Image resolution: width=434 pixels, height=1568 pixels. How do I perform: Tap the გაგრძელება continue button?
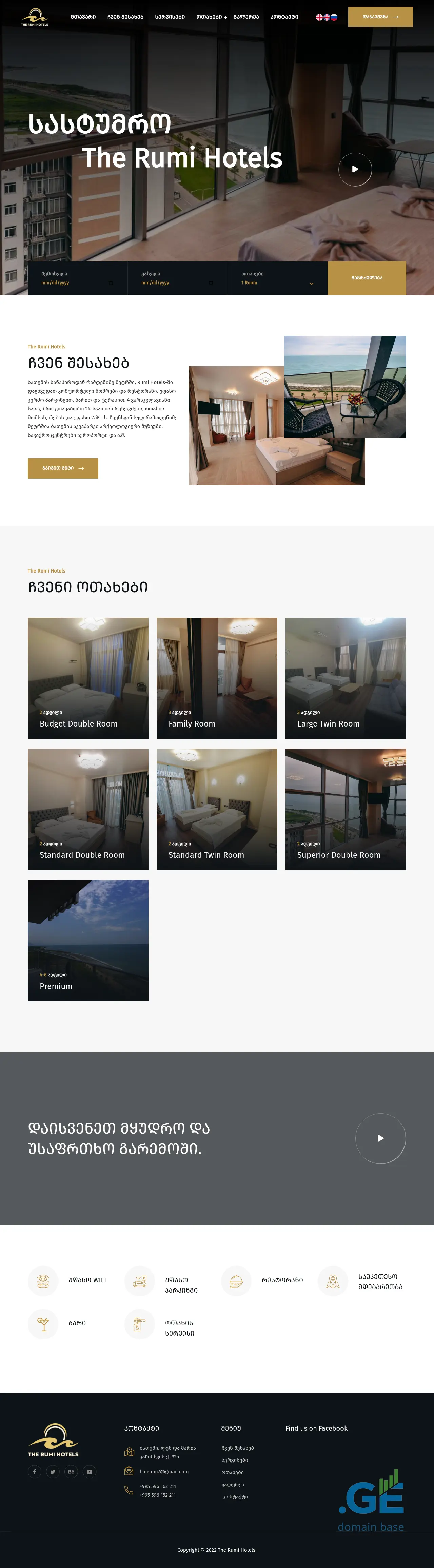[367, 278]
